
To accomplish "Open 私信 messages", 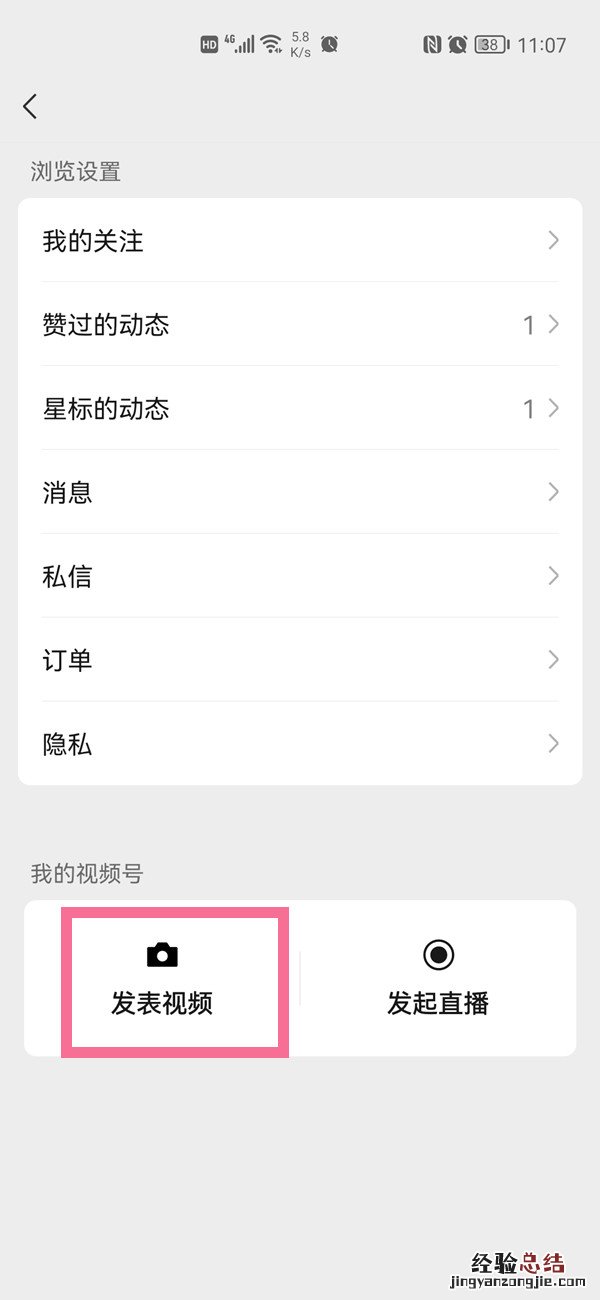I will (300, 576).
